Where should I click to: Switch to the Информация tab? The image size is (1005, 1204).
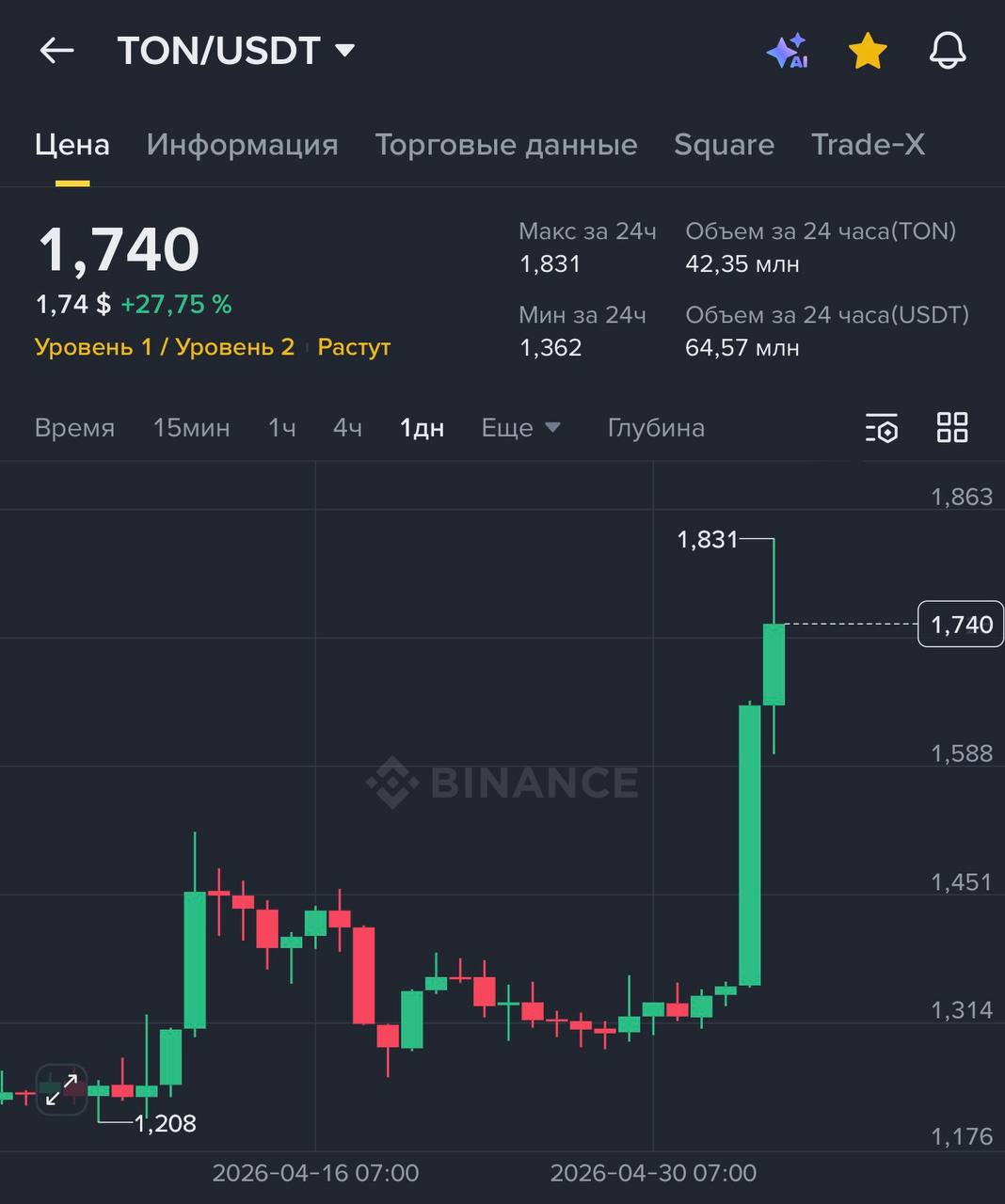(242, 144)
